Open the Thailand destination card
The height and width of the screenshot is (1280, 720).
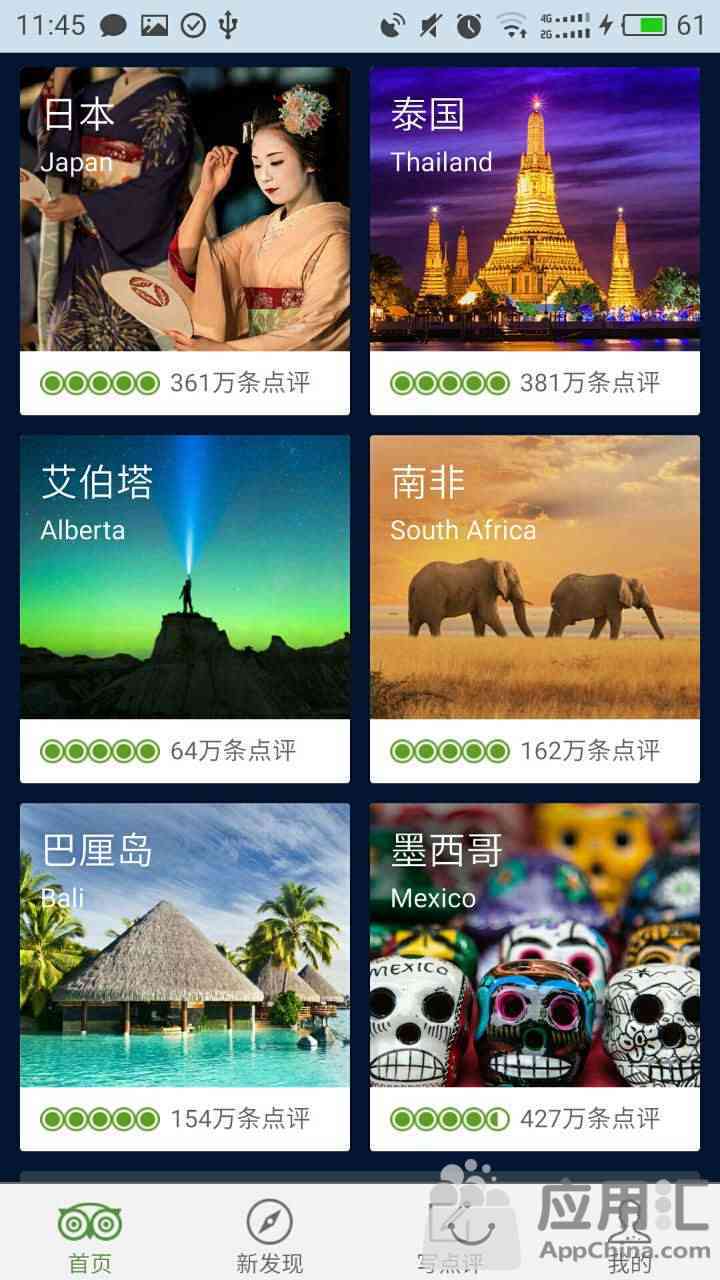(535, 240)
